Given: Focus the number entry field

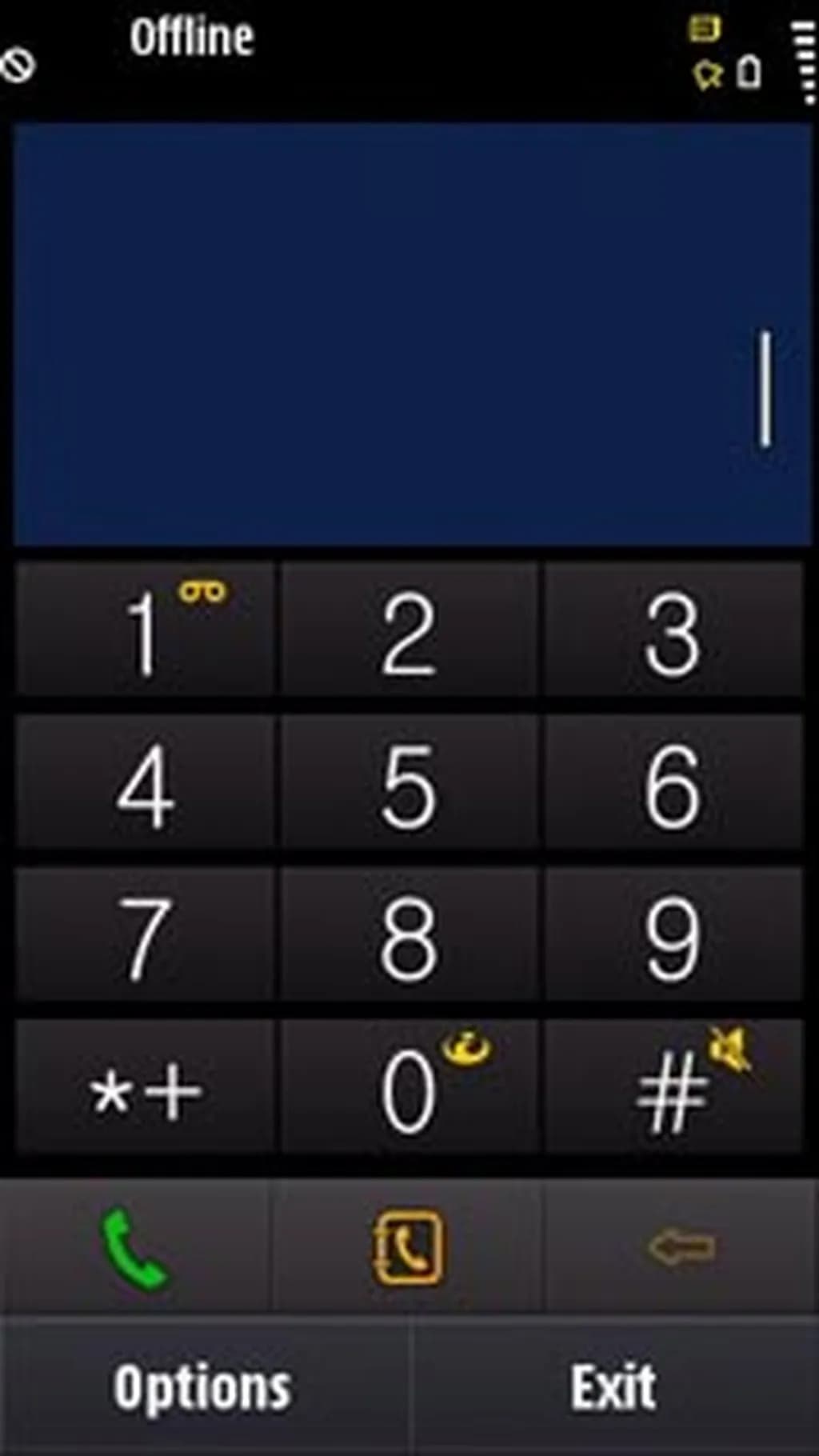Looking at the screenshot, I should pyautogui.click(x=411, y=334).
